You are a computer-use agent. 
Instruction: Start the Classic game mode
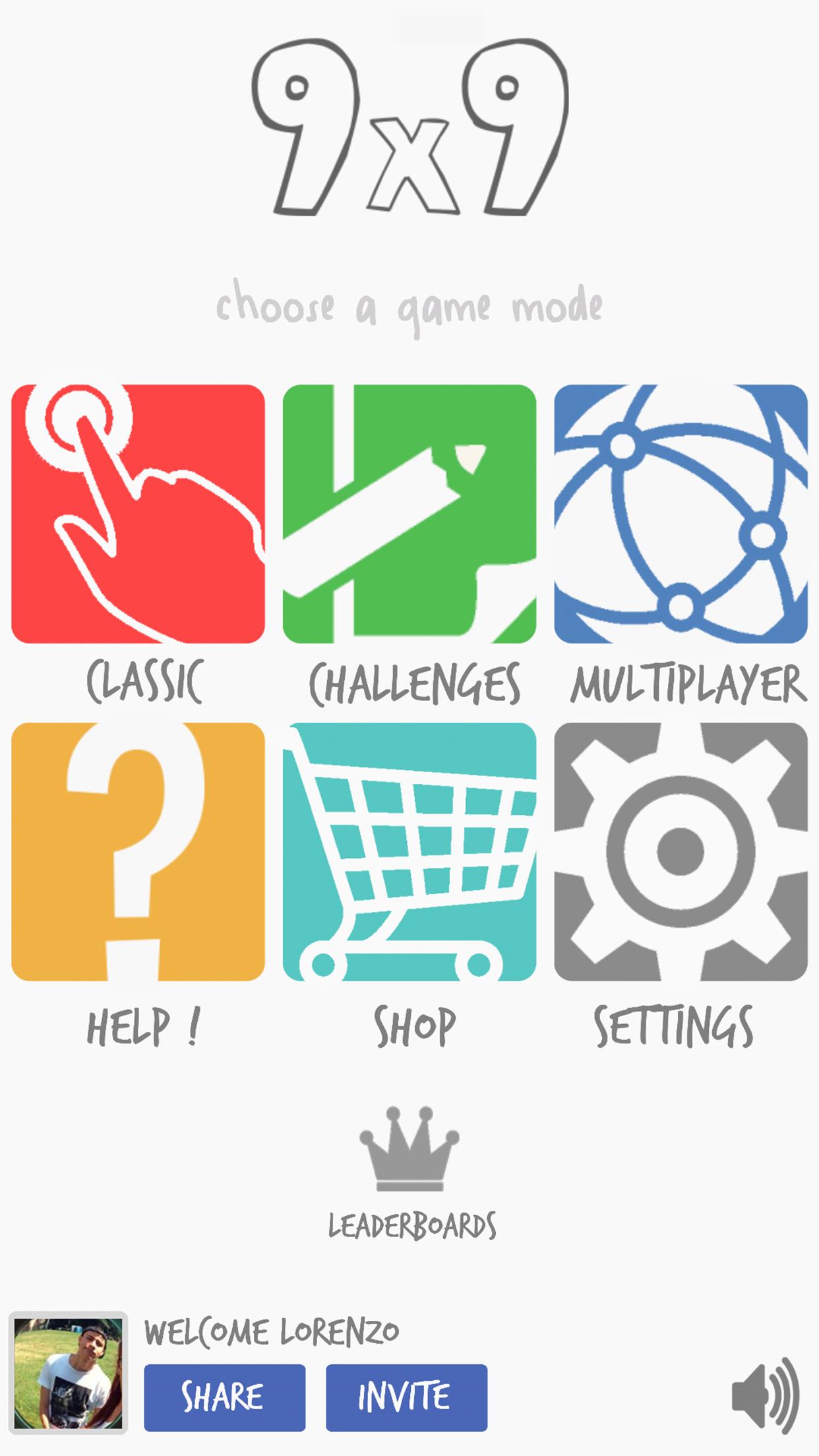click(x=138, y=514)
